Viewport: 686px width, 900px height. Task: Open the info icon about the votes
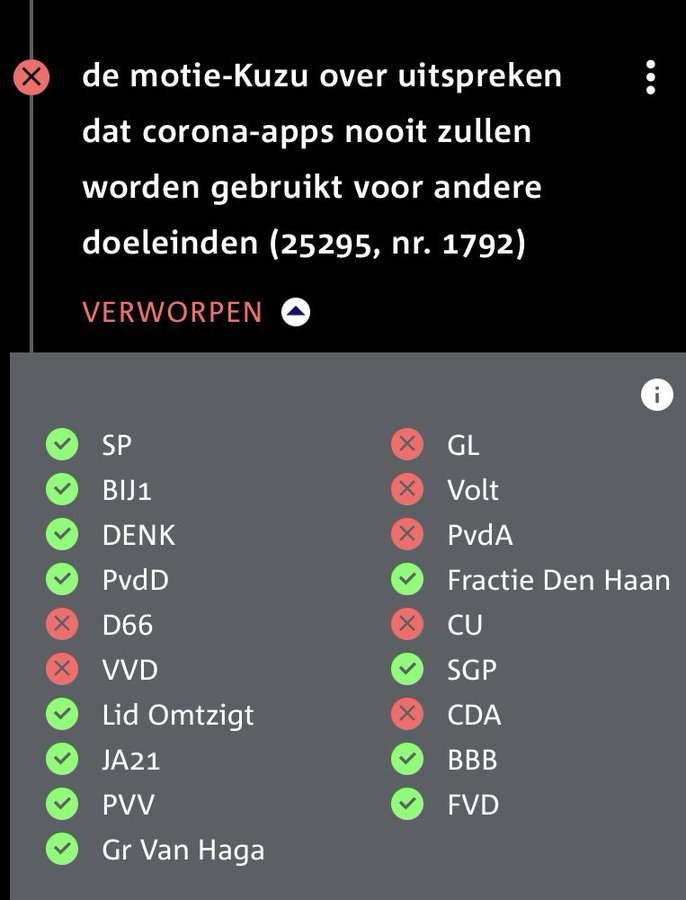point(656,395)
